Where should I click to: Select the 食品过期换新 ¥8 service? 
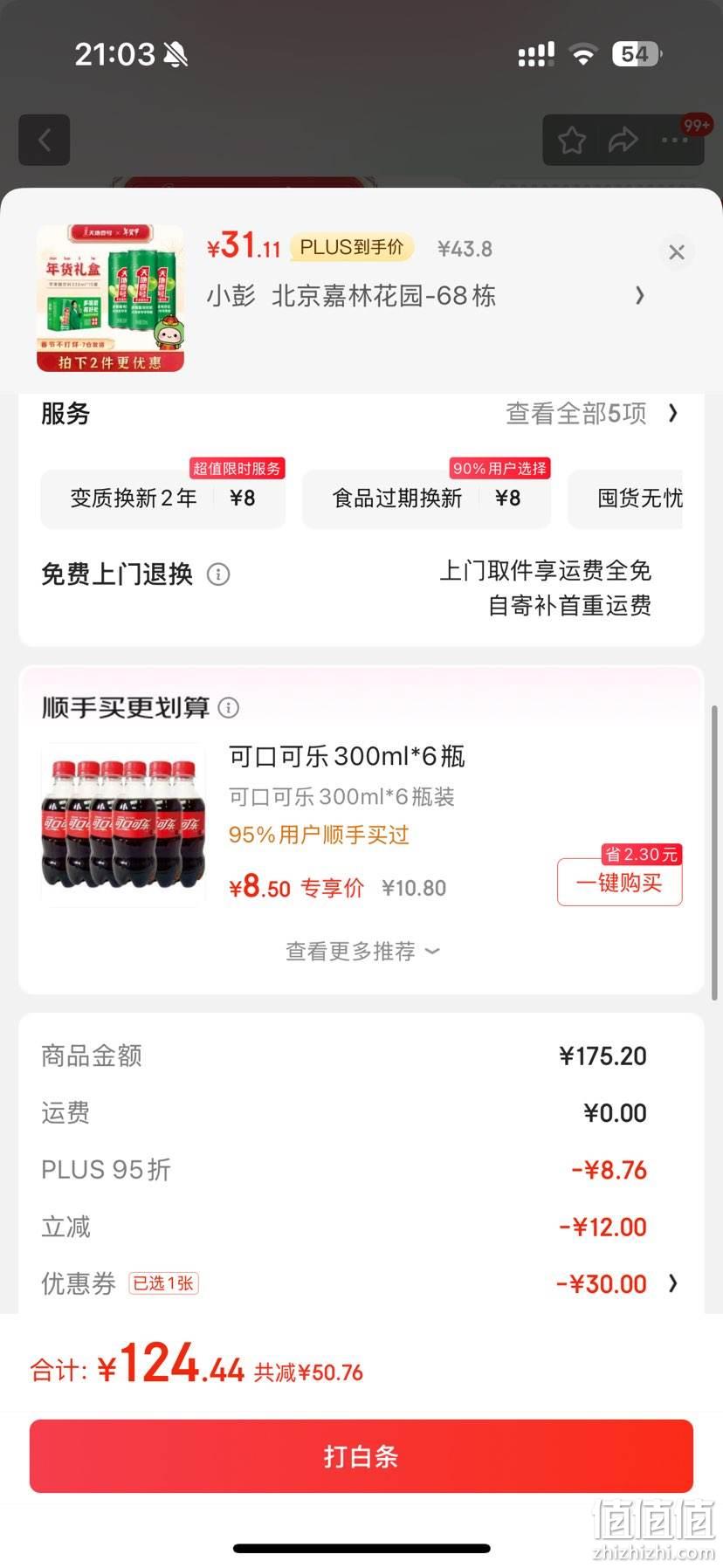(x=426, y=499)
